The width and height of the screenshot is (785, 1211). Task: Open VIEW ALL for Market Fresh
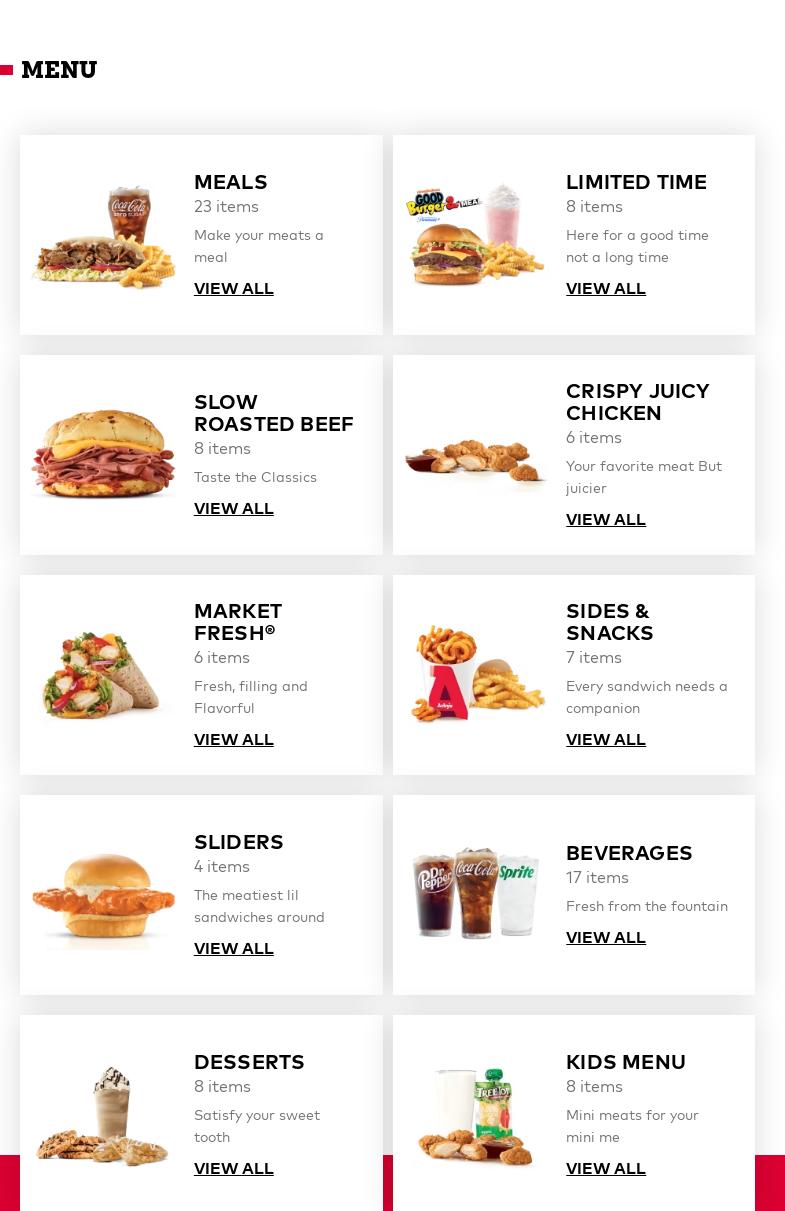coord(233,740)
